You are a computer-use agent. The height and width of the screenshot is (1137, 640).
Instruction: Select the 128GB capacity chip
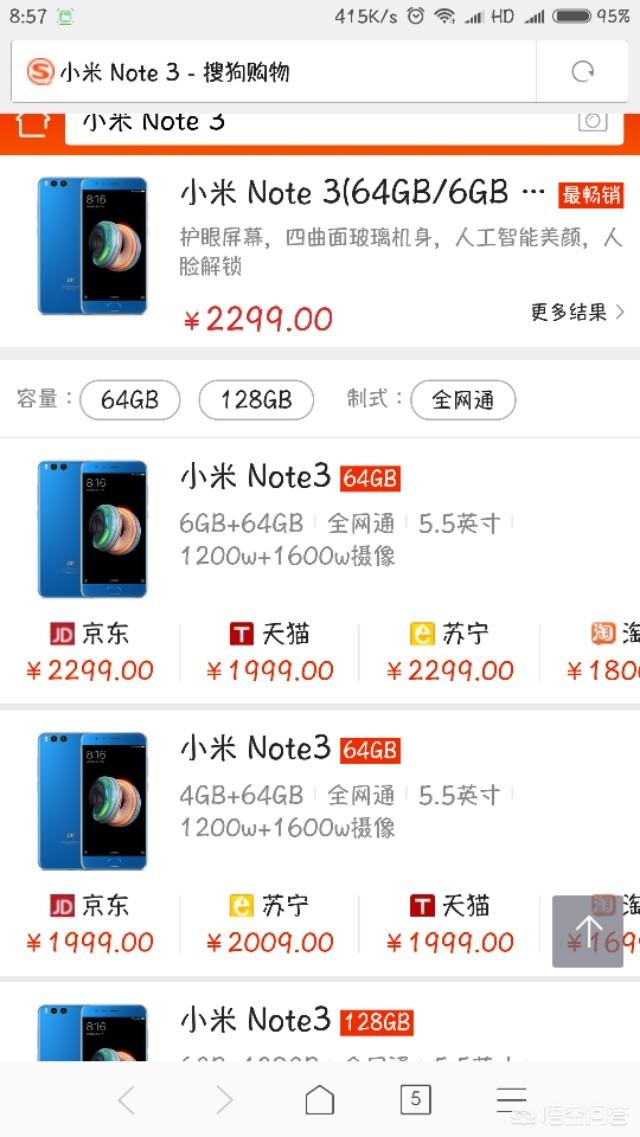pos(256,400)
